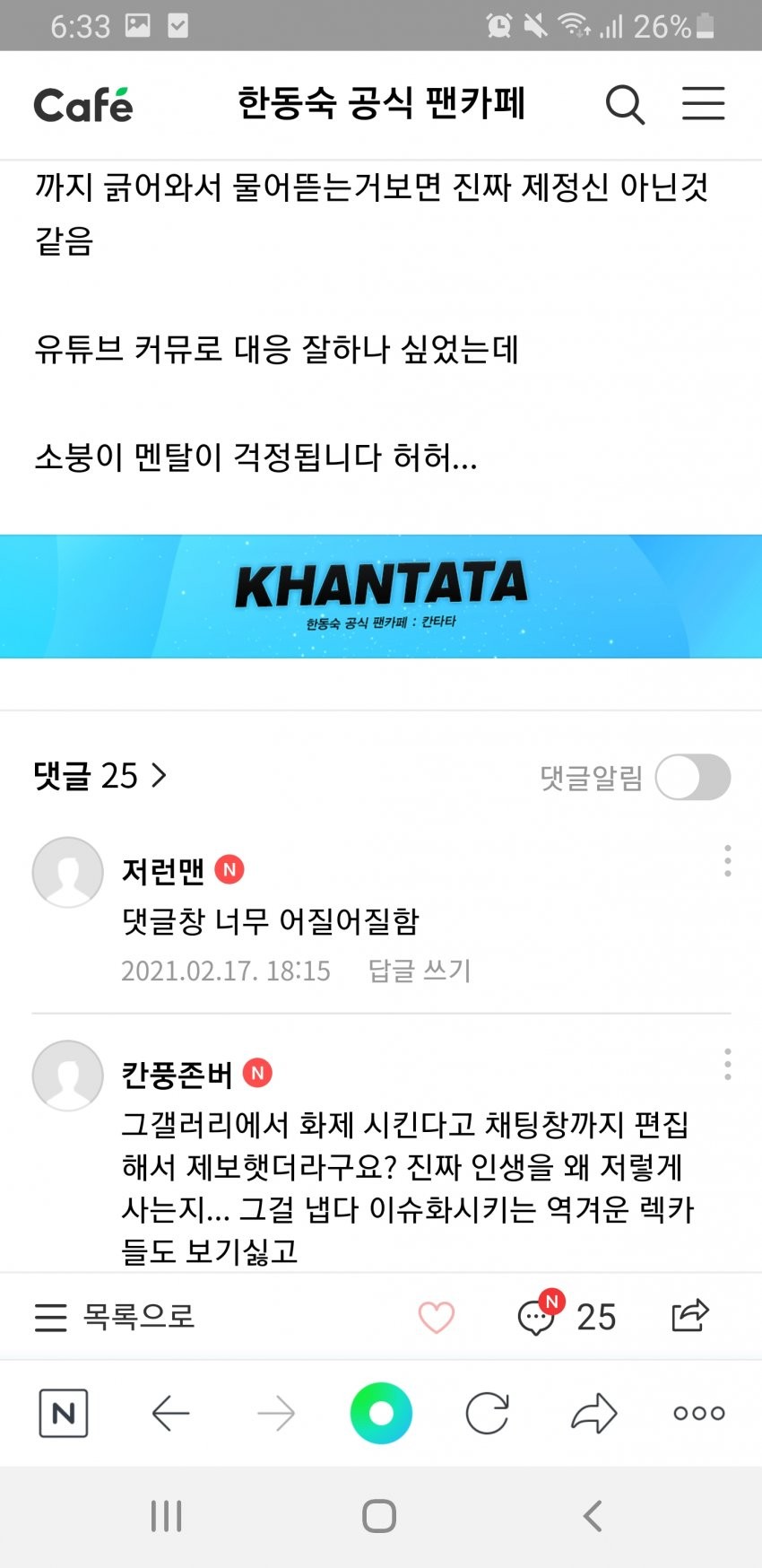Open the search icon in the header

click(625, 105)
